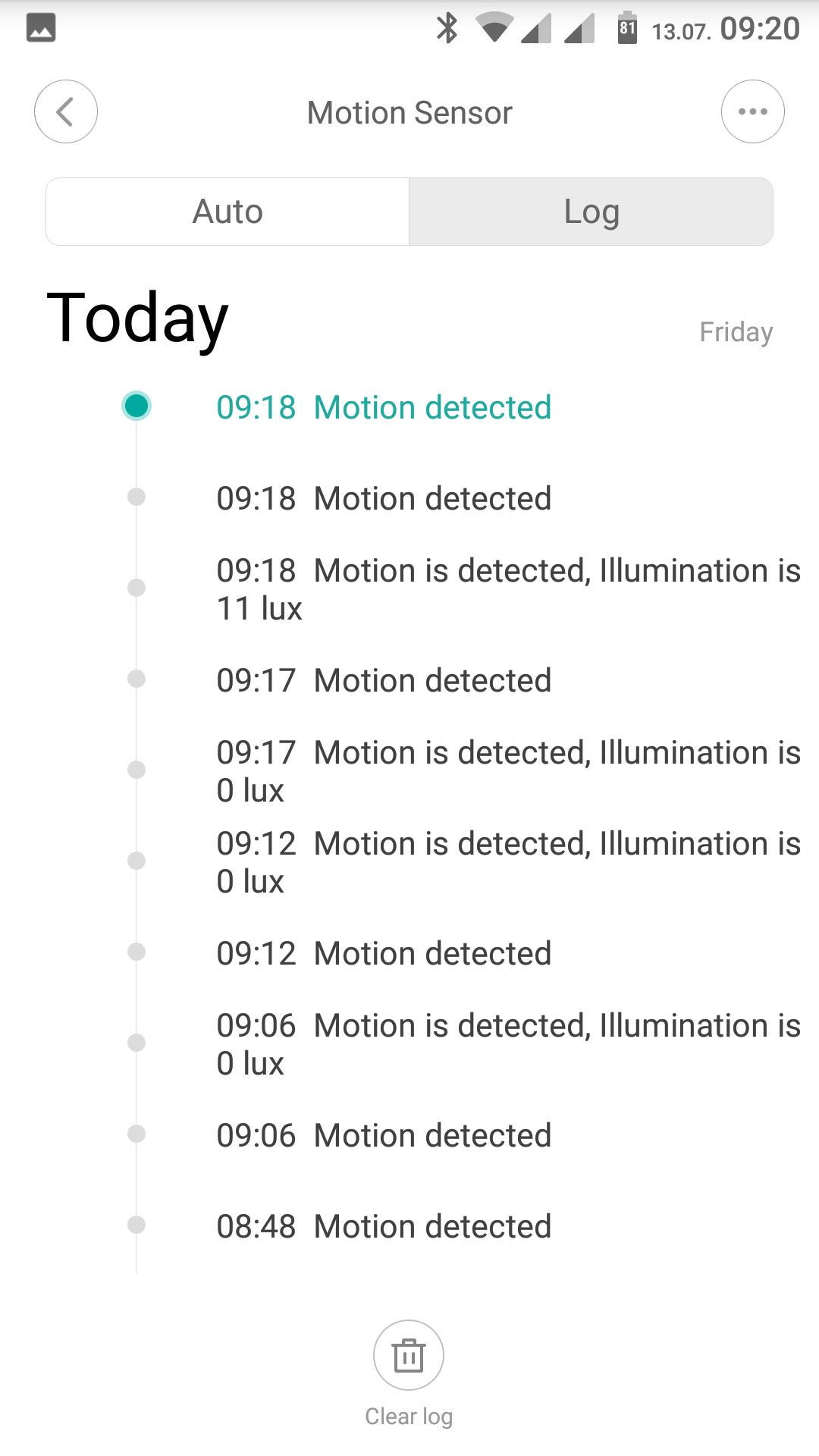
Task: Tap the Clear log trash button
Action: click(409, 1355)
